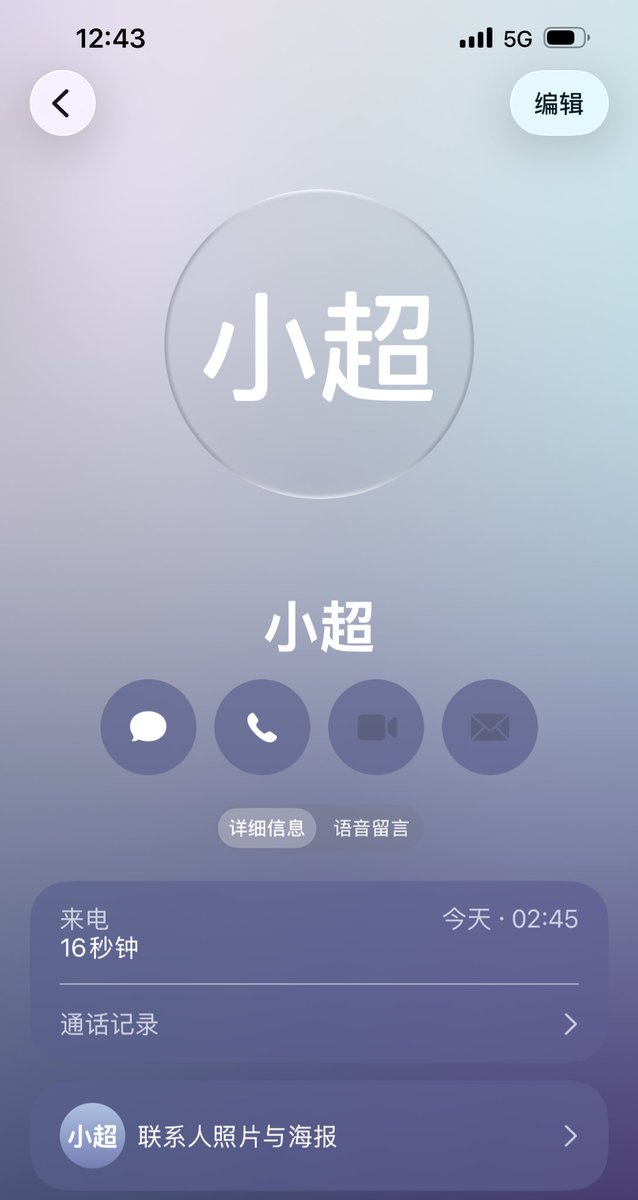Open 联系人照片与海报
The width and height of the screenshot is (638, 1200).
(319, 1136)
